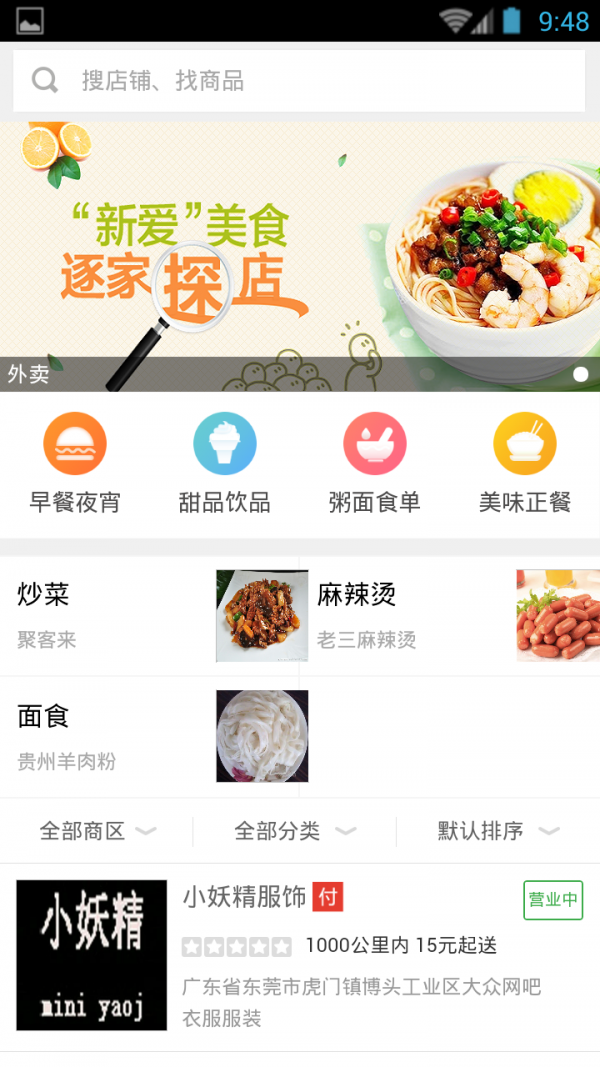Image resolution: width=600 pixels, height=1067 pixels.
Task: View the 麻辣烫 老三麻辣烫 tile
Action: pyautogui.click(x=450, y=616)
